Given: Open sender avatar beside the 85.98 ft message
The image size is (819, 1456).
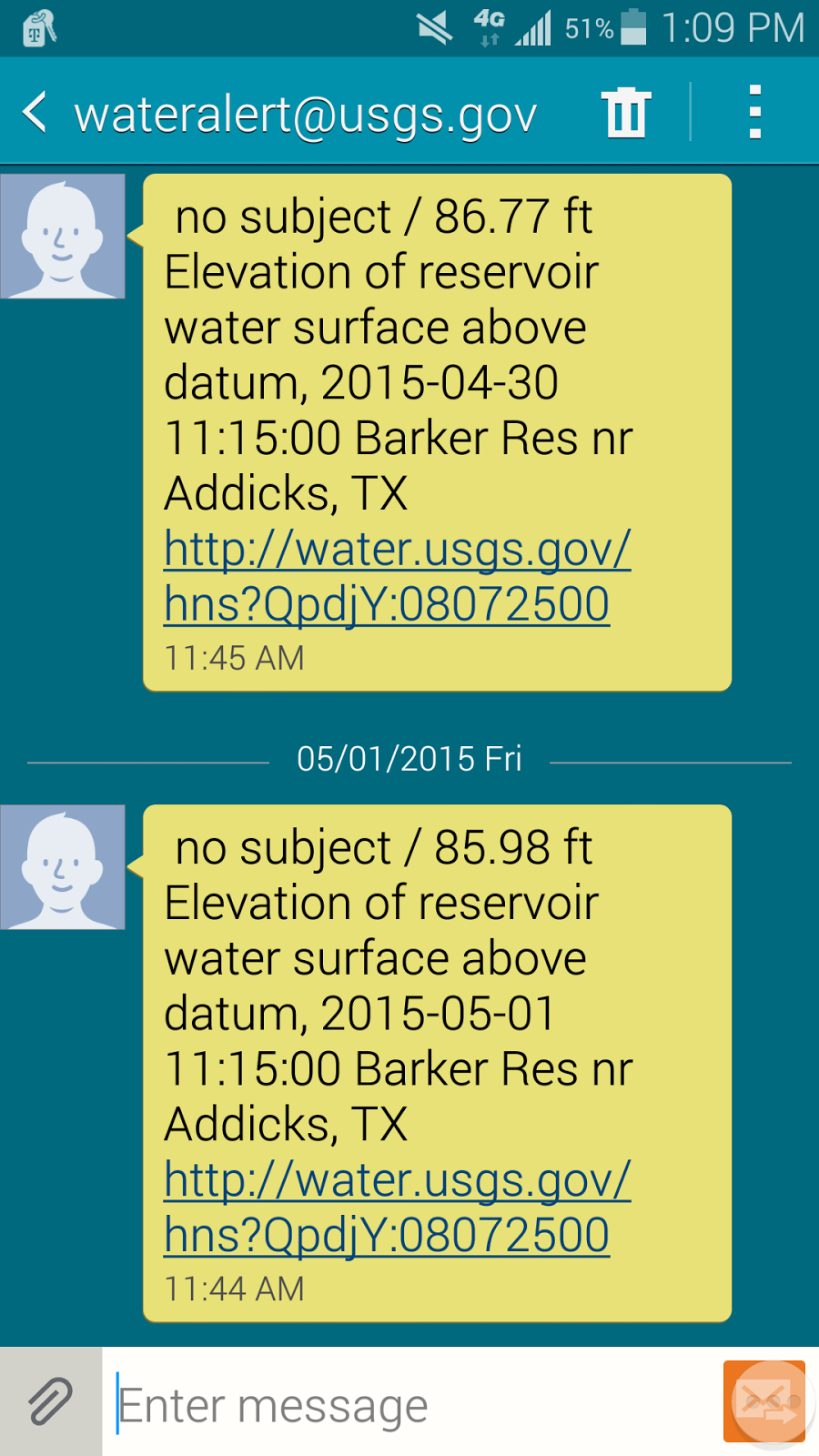Looking at the screenshot, I should point(63,867).
